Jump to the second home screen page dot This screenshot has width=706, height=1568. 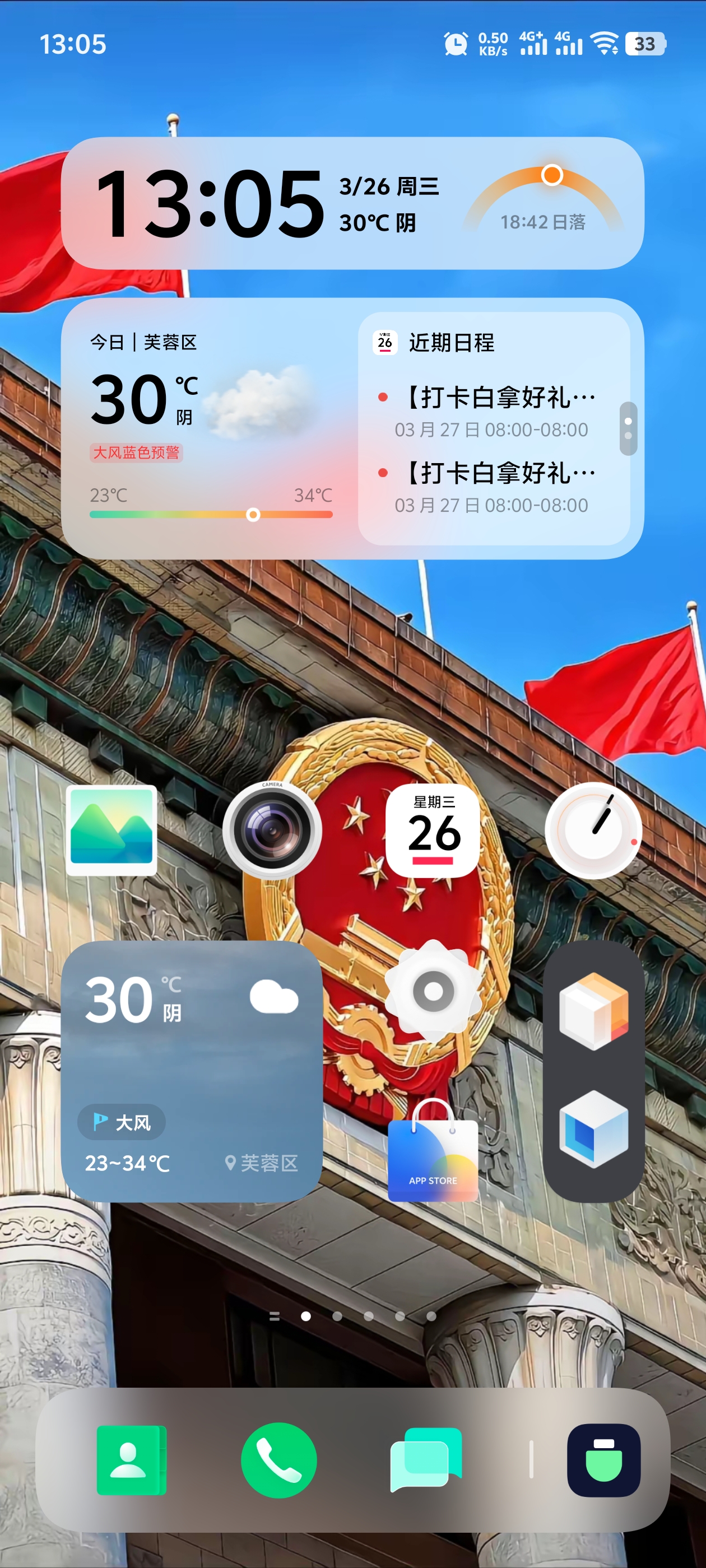(337, 1316)
